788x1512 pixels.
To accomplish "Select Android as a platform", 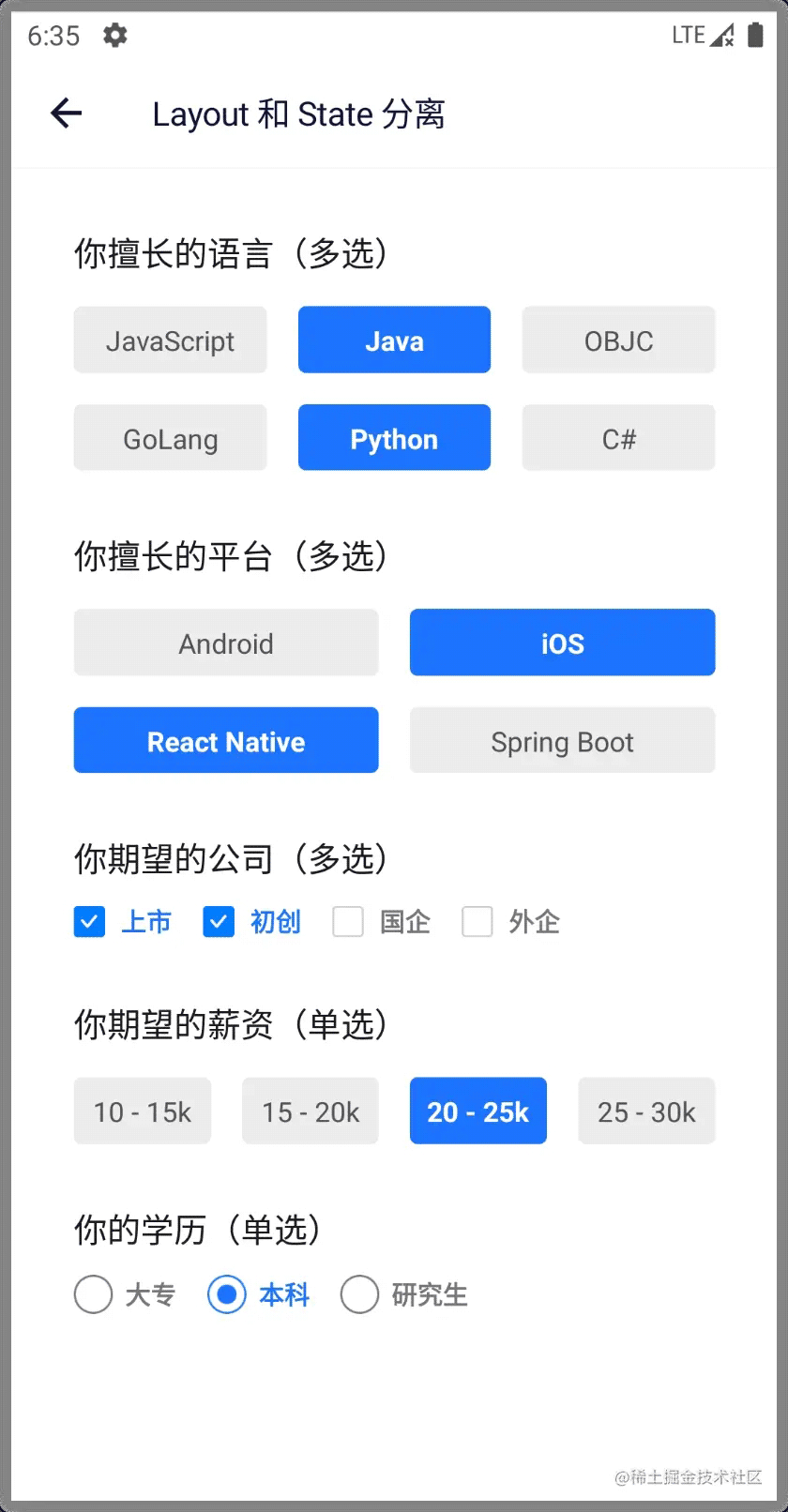I will 226,643.
